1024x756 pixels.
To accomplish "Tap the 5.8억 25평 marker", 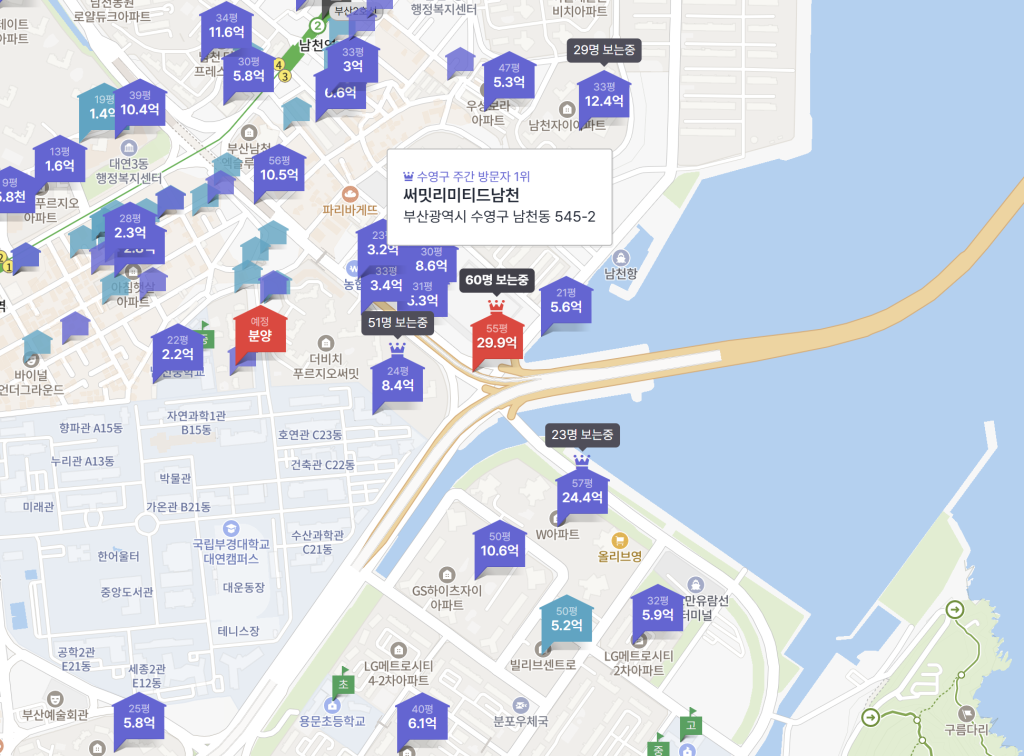I will coord(140,716).
